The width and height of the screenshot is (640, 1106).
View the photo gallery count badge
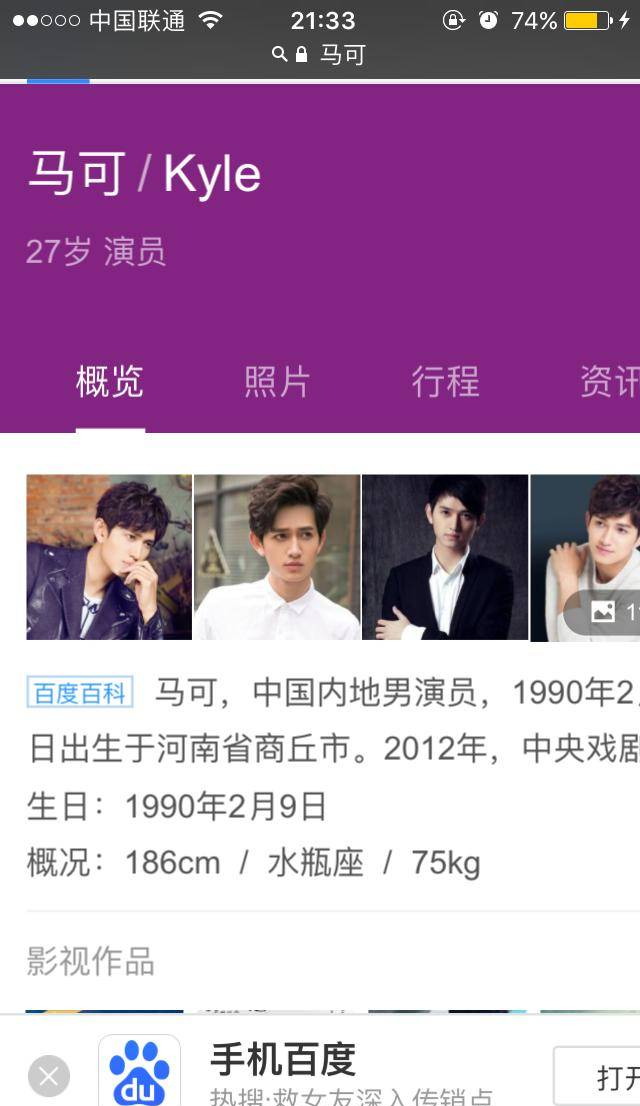tap(607, 612)
